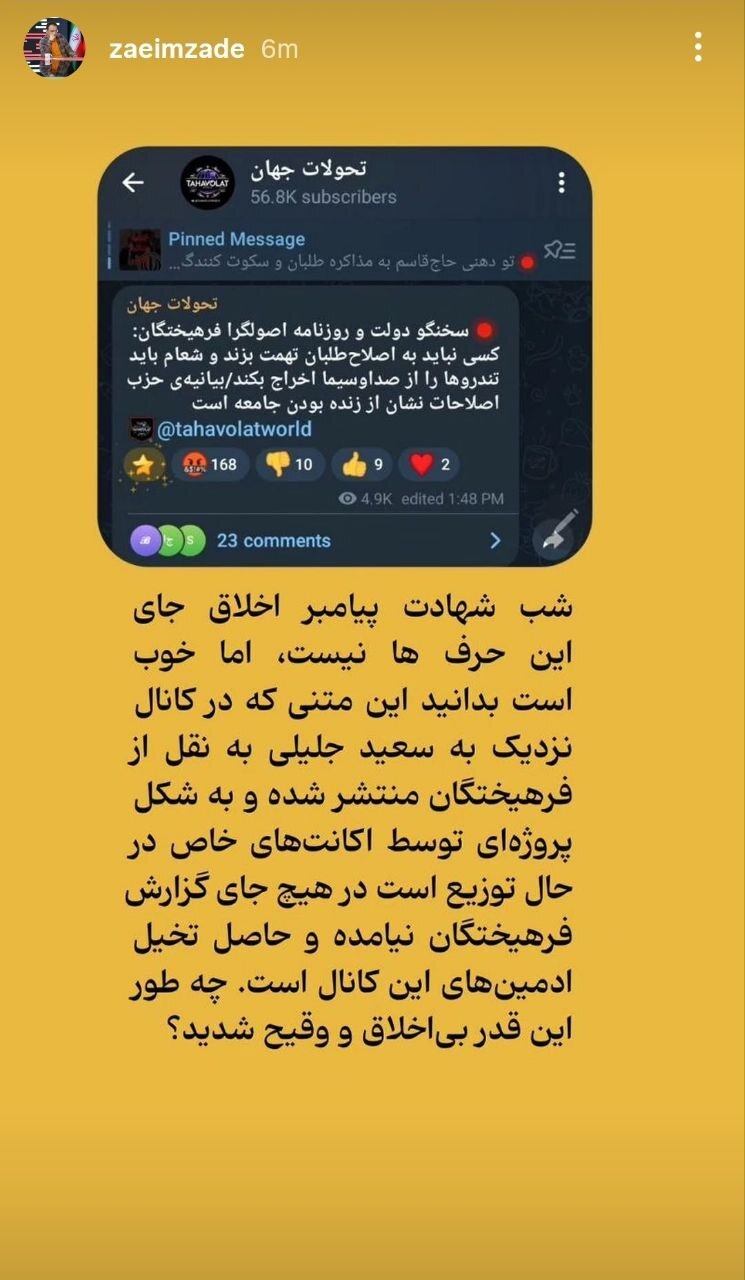745x1280 pixels.
Task: Open zaeimzade's profile picture
Action: tap(52, 47)
